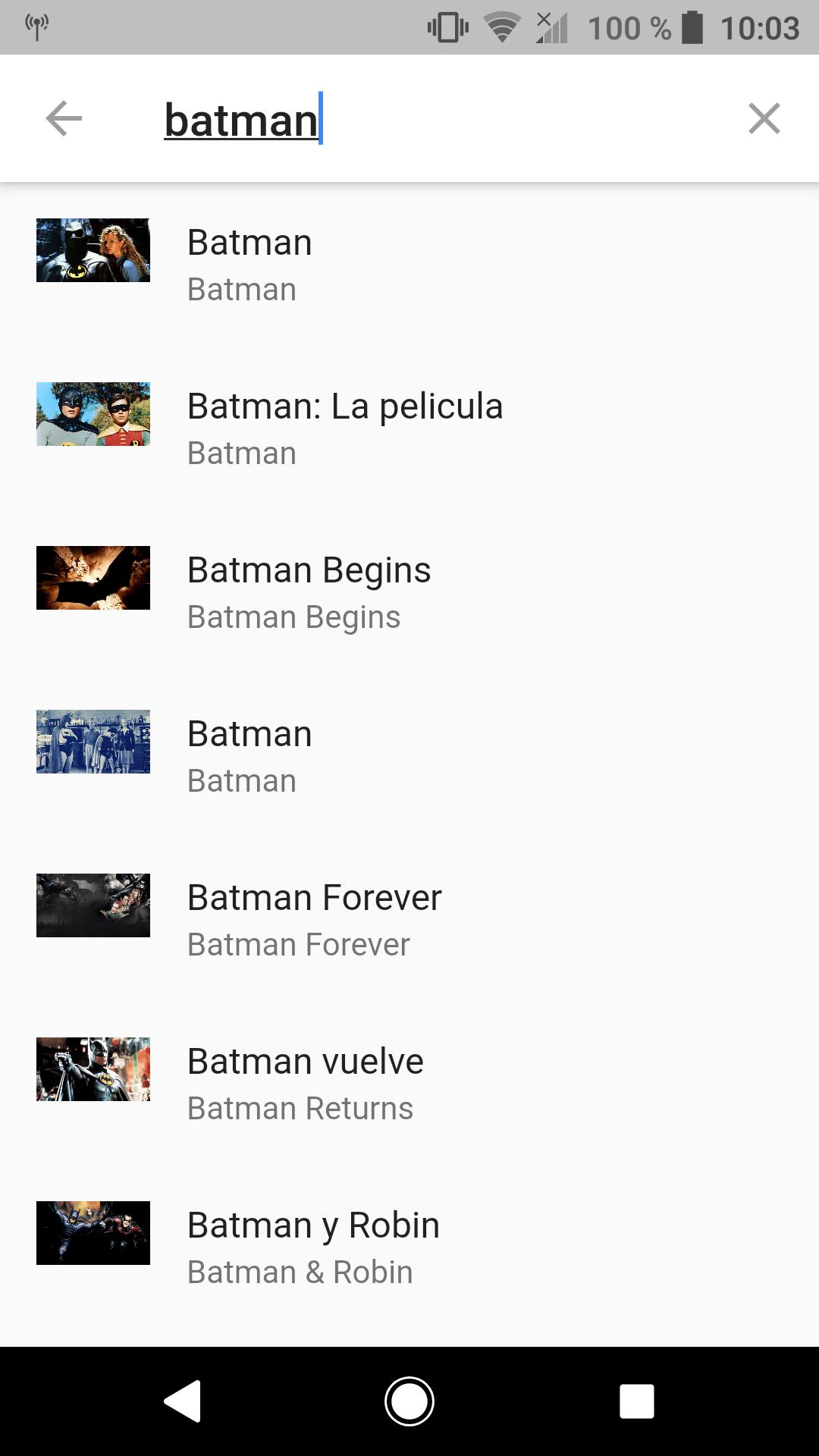
Task: Clear the batman search text
Action: (764, 118)
